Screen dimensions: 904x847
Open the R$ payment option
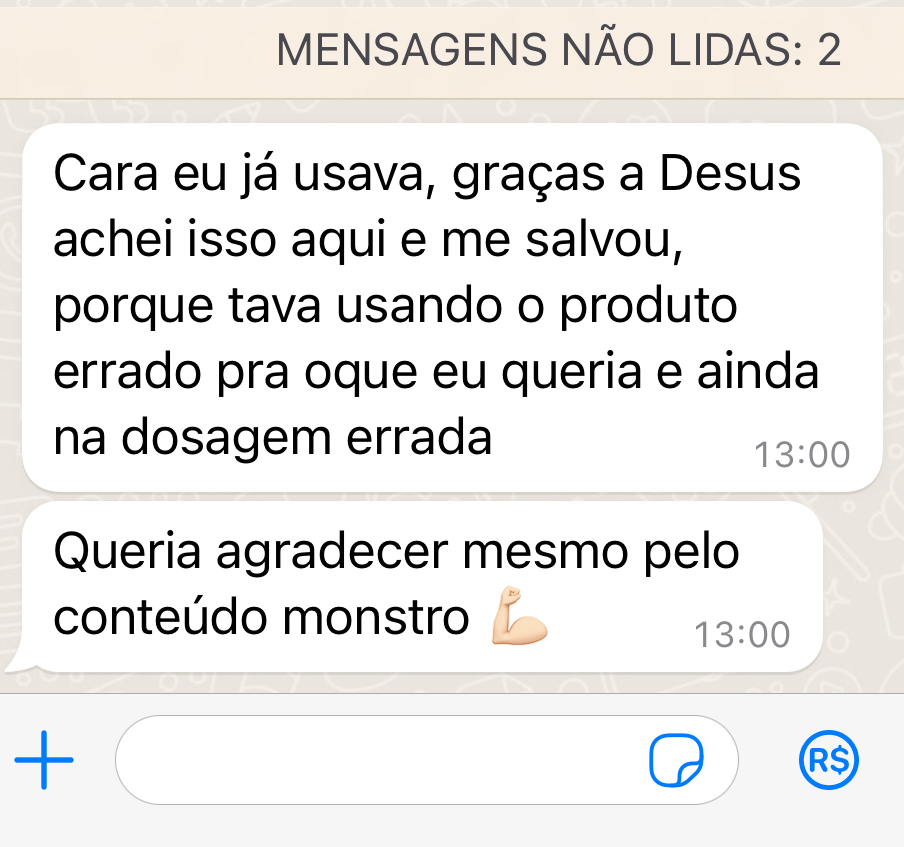[830, 761]
